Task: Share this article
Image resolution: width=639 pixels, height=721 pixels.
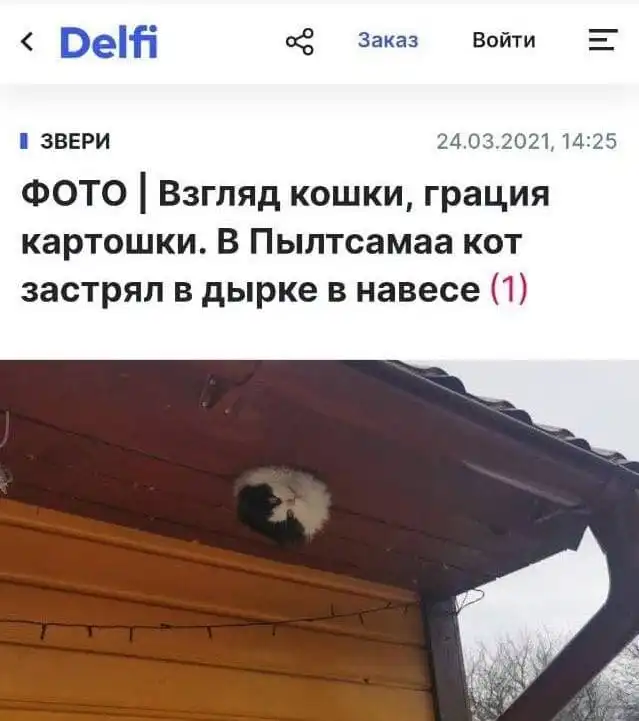Action: pyautogui.click(x=299, y=41)
